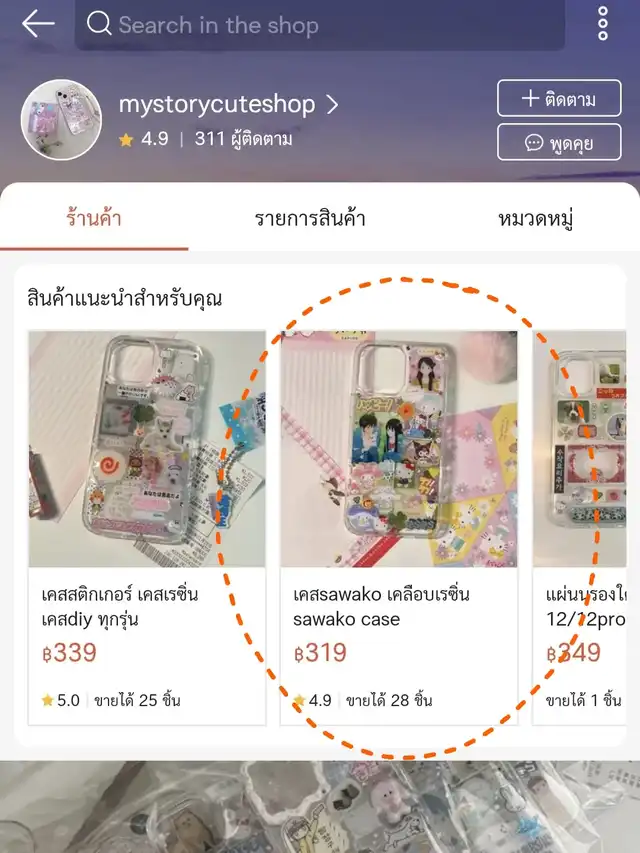Switch to the ร้านค้า tab

pos(94,217)
